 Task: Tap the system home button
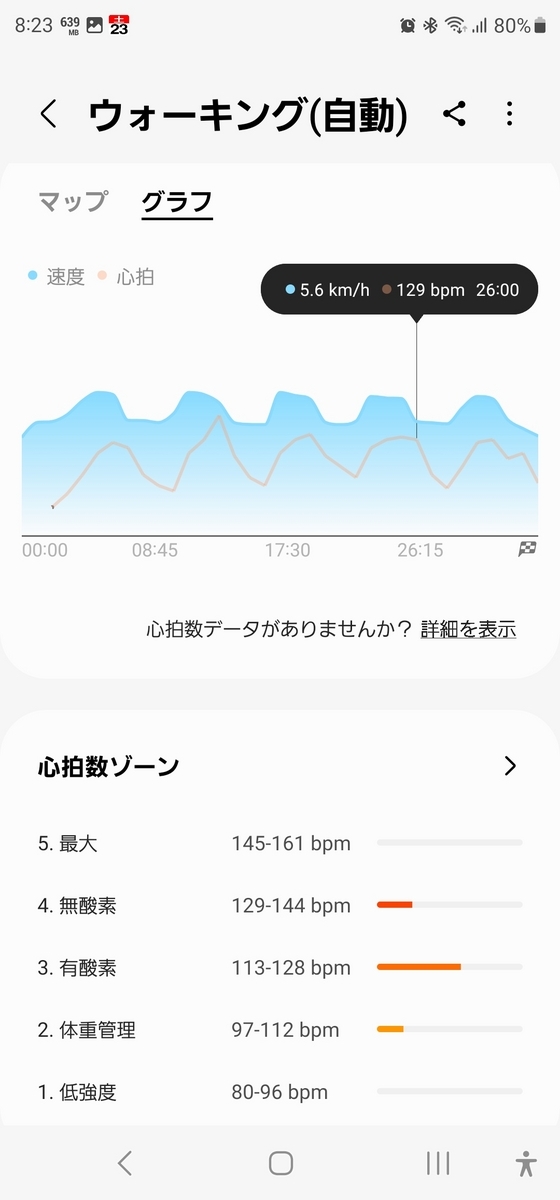click(x=281, y=1162)
